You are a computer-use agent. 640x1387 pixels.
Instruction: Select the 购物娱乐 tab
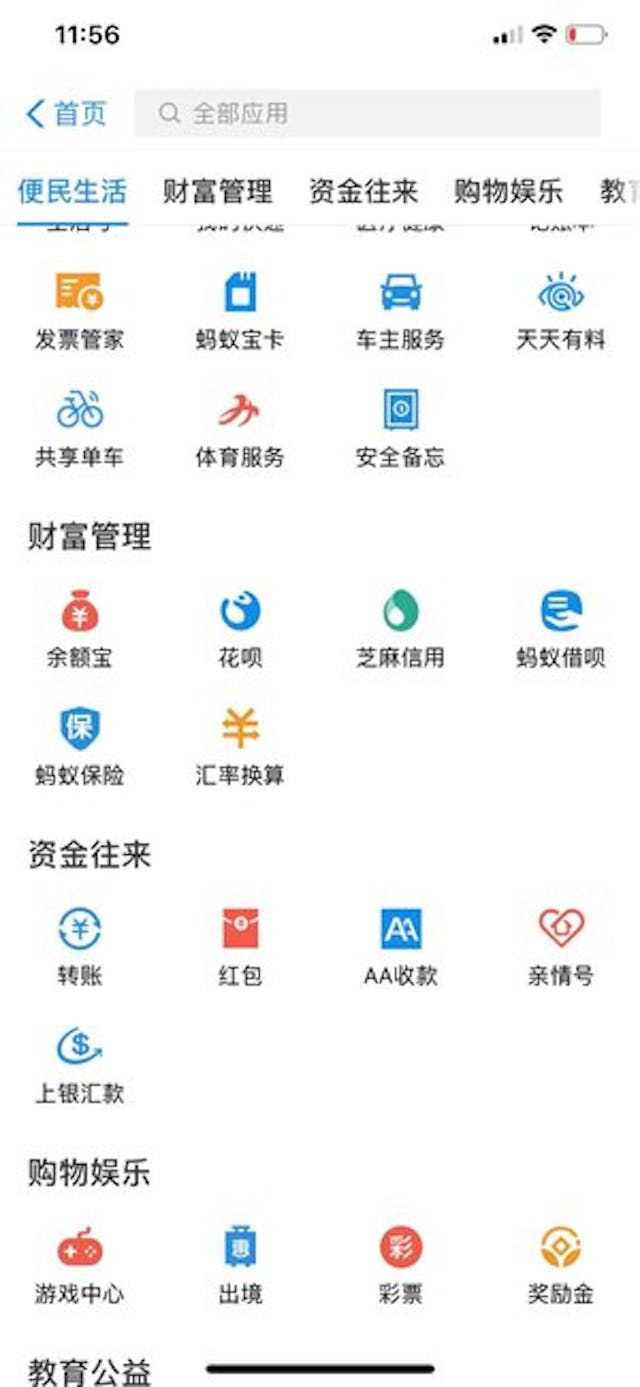pyautogui.click(x=508, y=190)
